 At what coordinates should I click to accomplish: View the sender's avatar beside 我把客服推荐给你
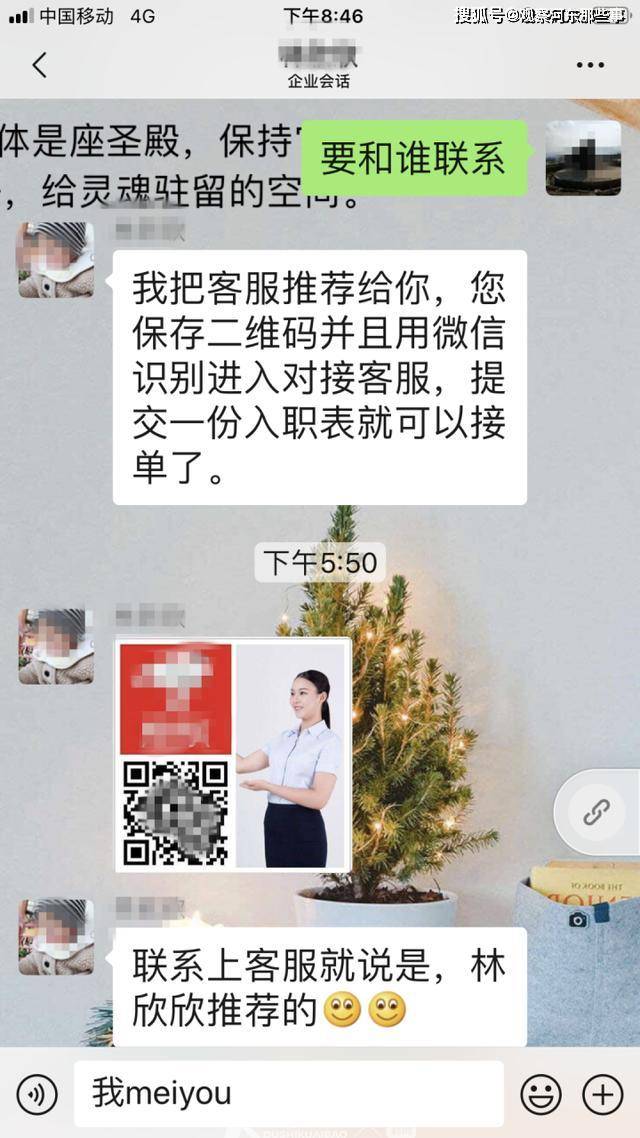pos(56,259)
